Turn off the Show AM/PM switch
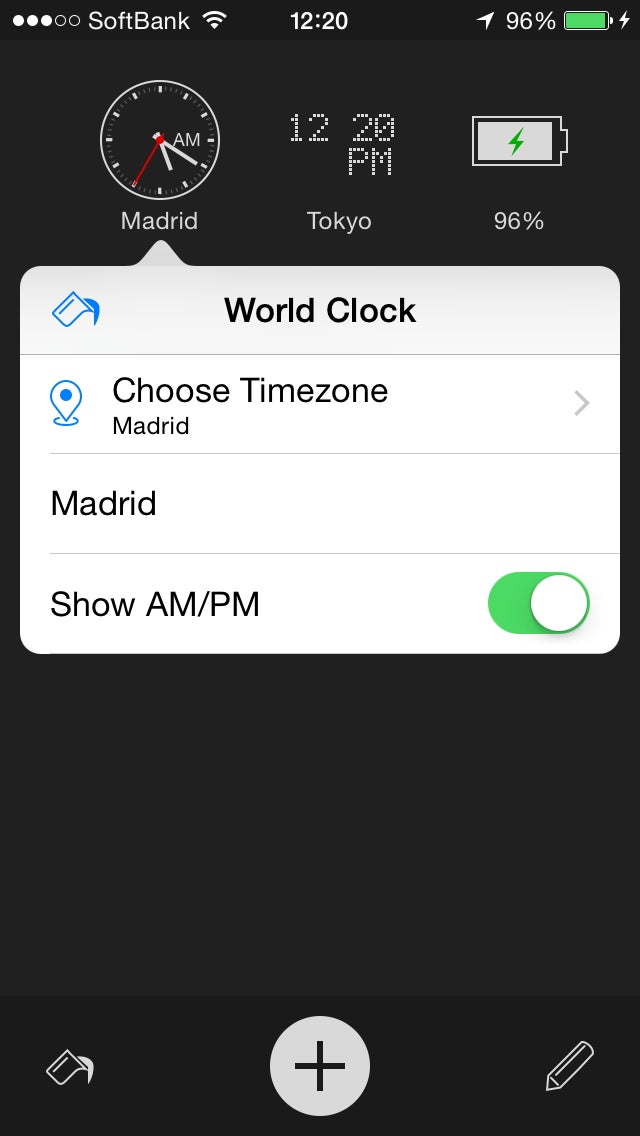Viewport: 640px width, 1136px height. pyautogui.click(x=538, y=603)
